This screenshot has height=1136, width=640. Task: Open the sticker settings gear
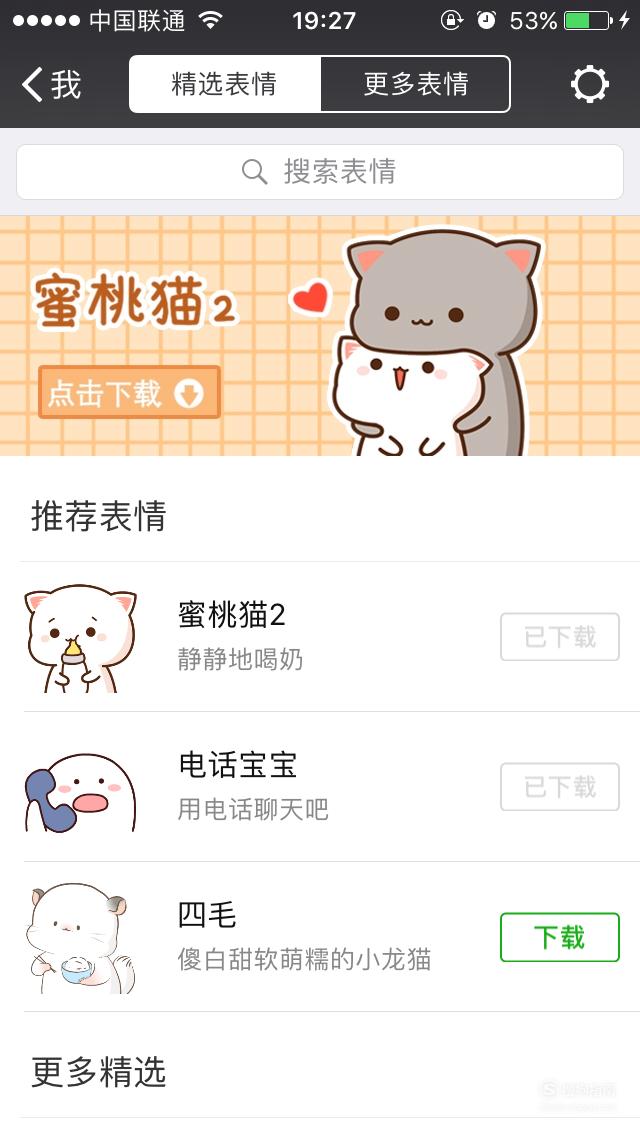589,84
